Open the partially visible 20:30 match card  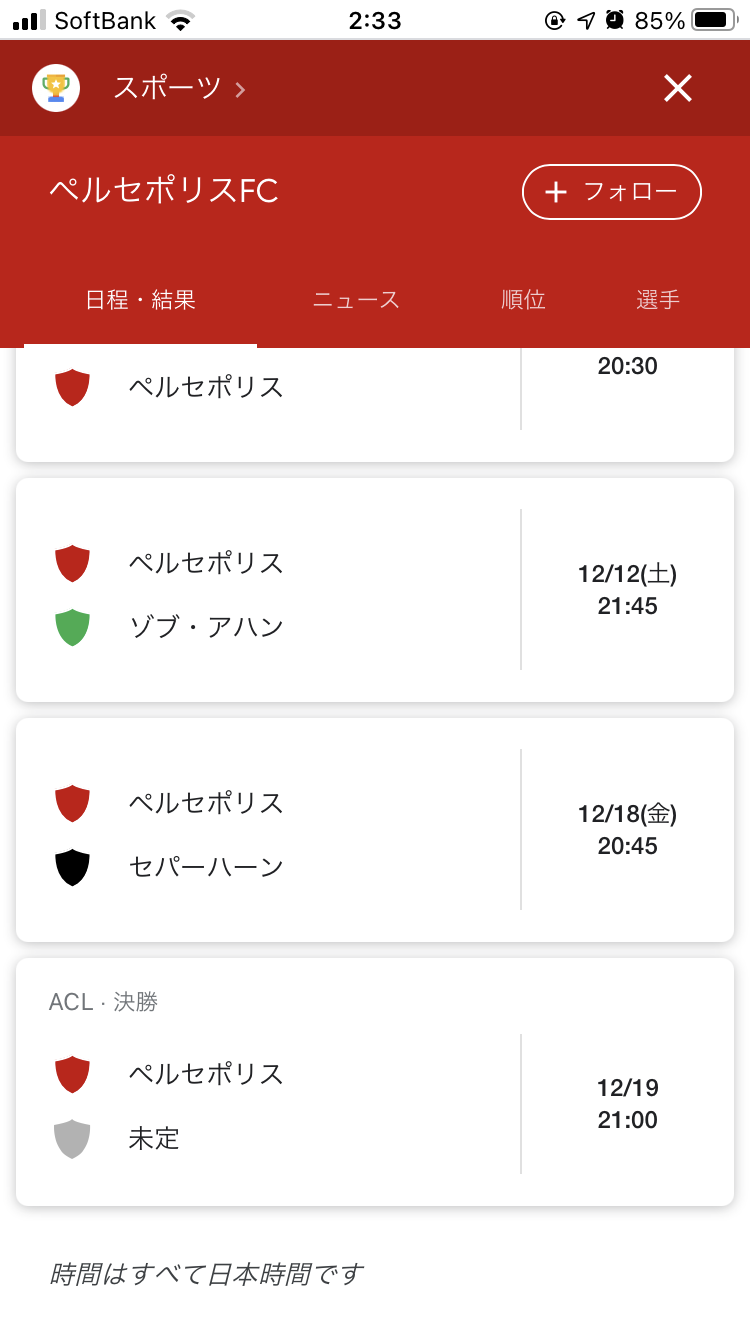click(x=375, y=404)
